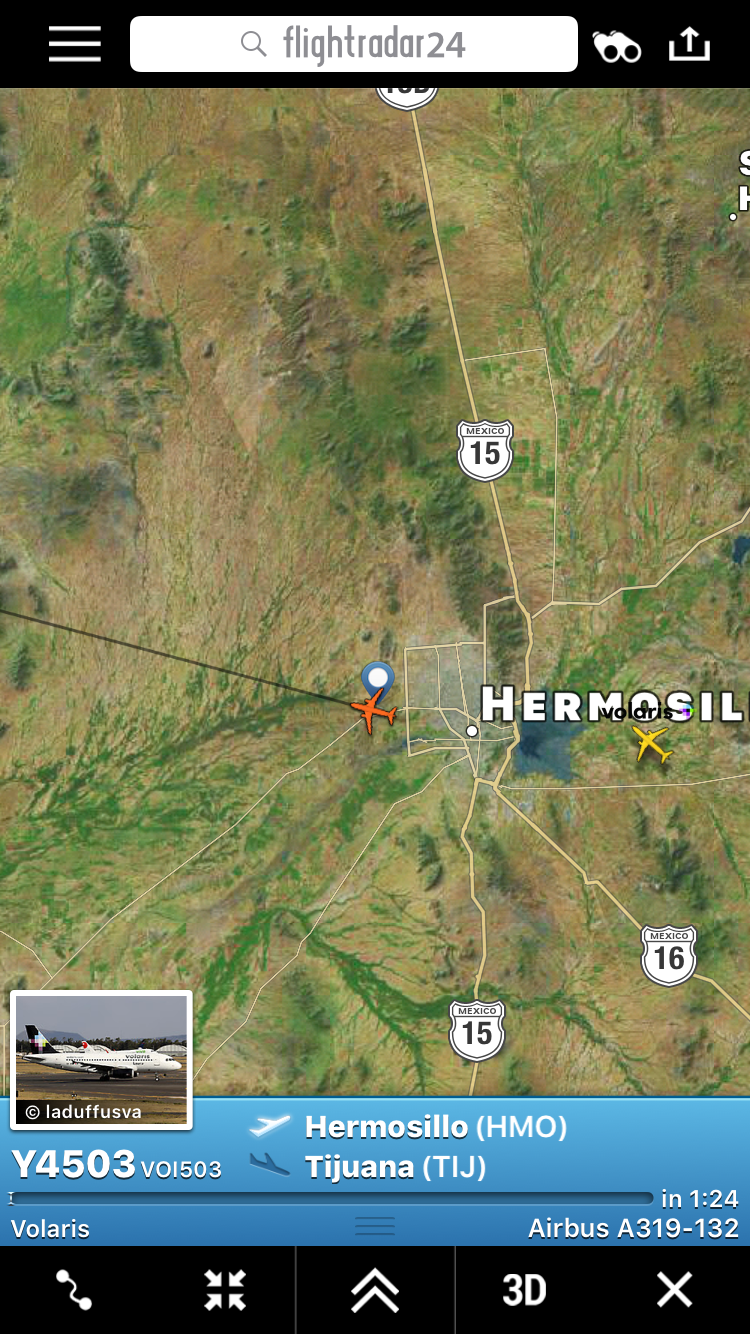Viewport: 750px width, 1334px height.
Task: Open the hamburger menu
Action: [75, 45]
